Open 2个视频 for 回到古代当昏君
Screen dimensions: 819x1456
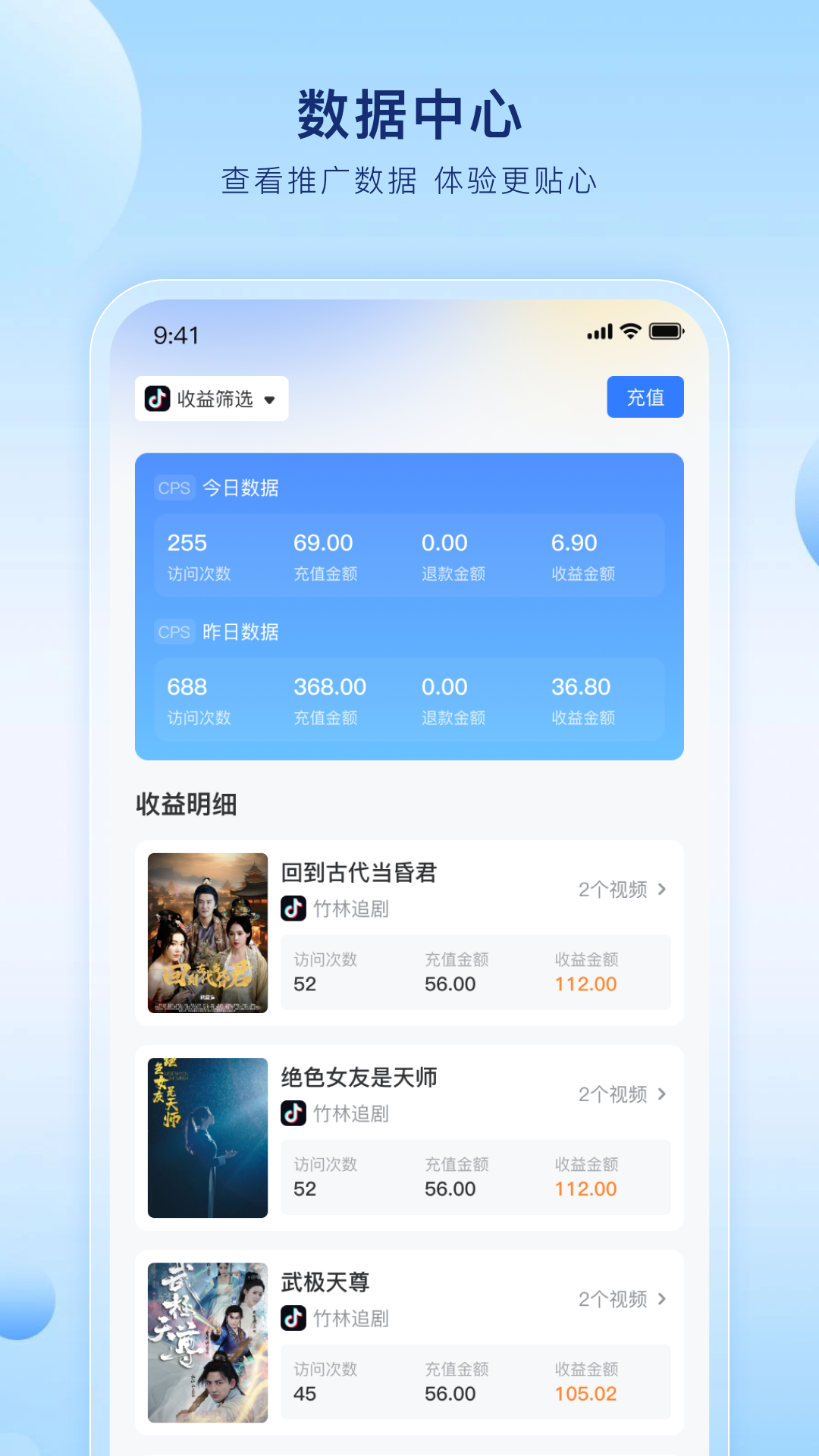614,890
